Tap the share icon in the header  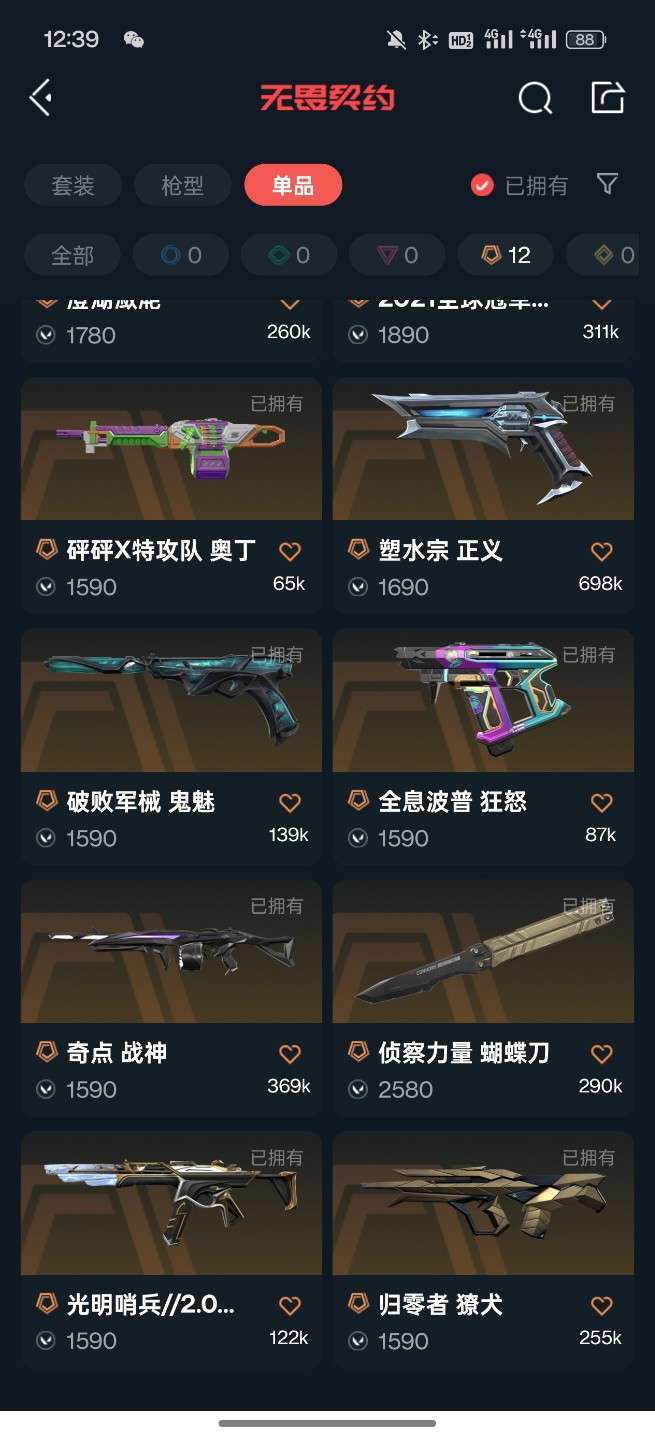[x=608, y=97]
